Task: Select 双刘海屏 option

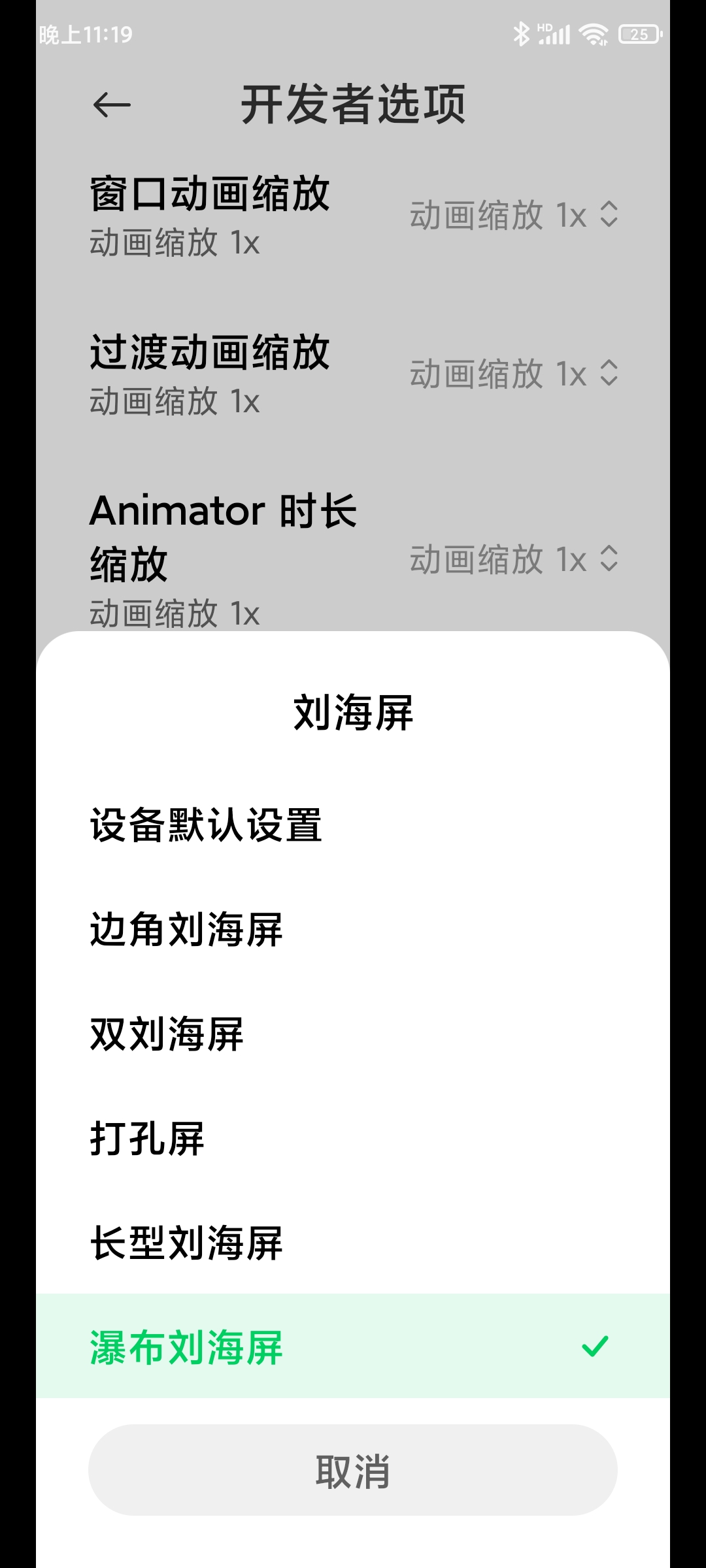Action: (353, 1034)
